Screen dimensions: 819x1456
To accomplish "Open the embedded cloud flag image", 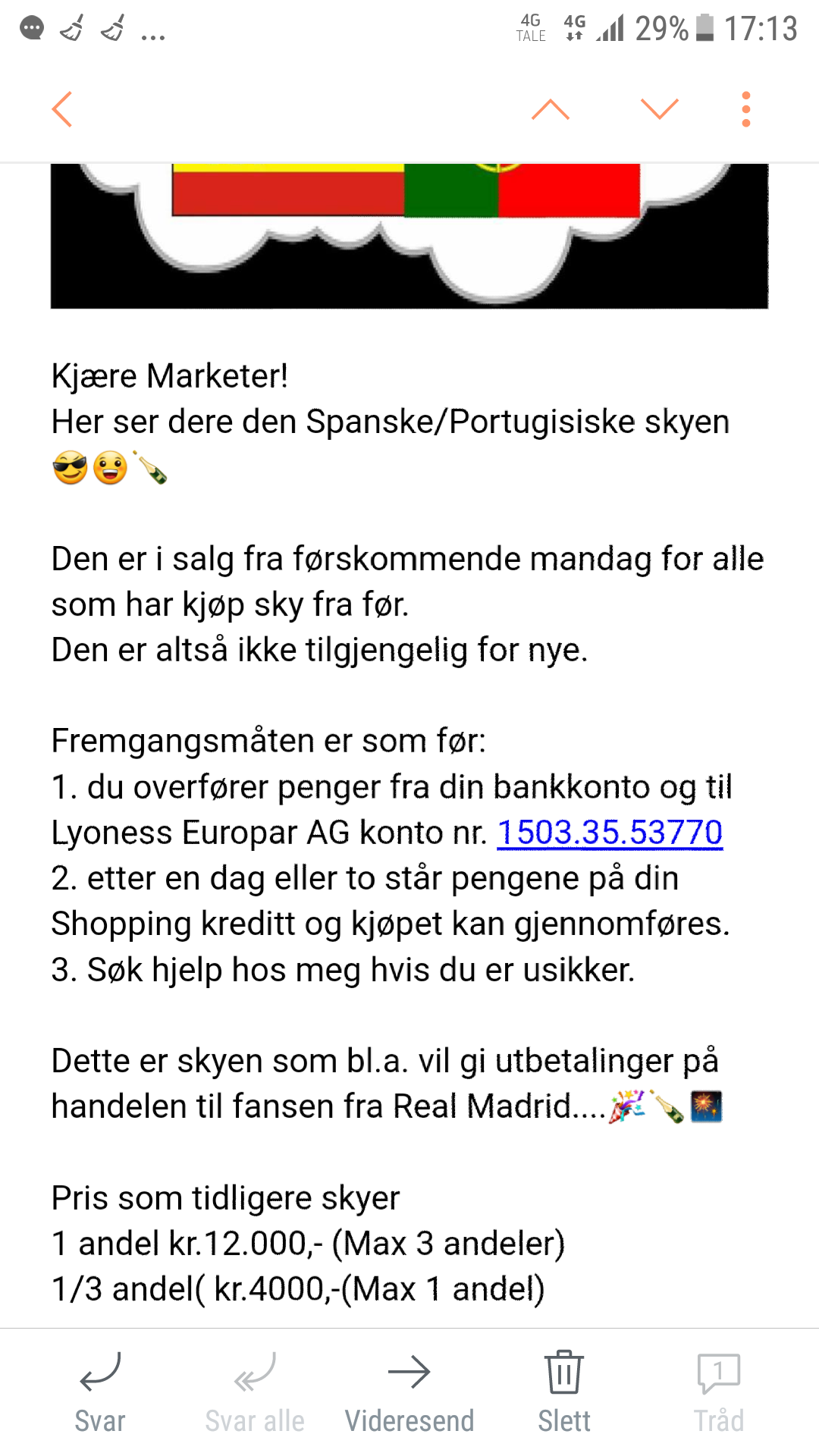I will click(409, 236).
